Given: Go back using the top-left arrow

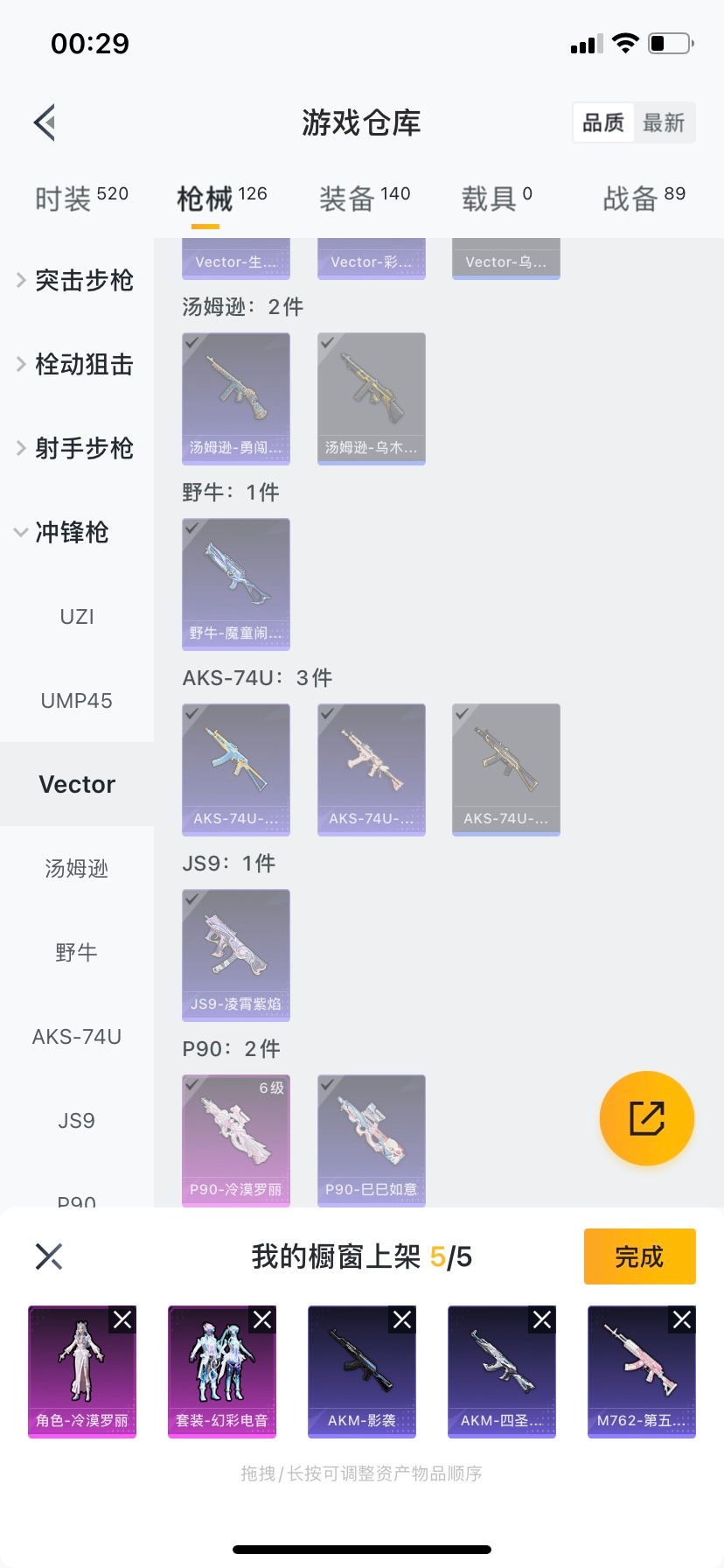Looking at the screenshot, I should click(x=45, y=122).
